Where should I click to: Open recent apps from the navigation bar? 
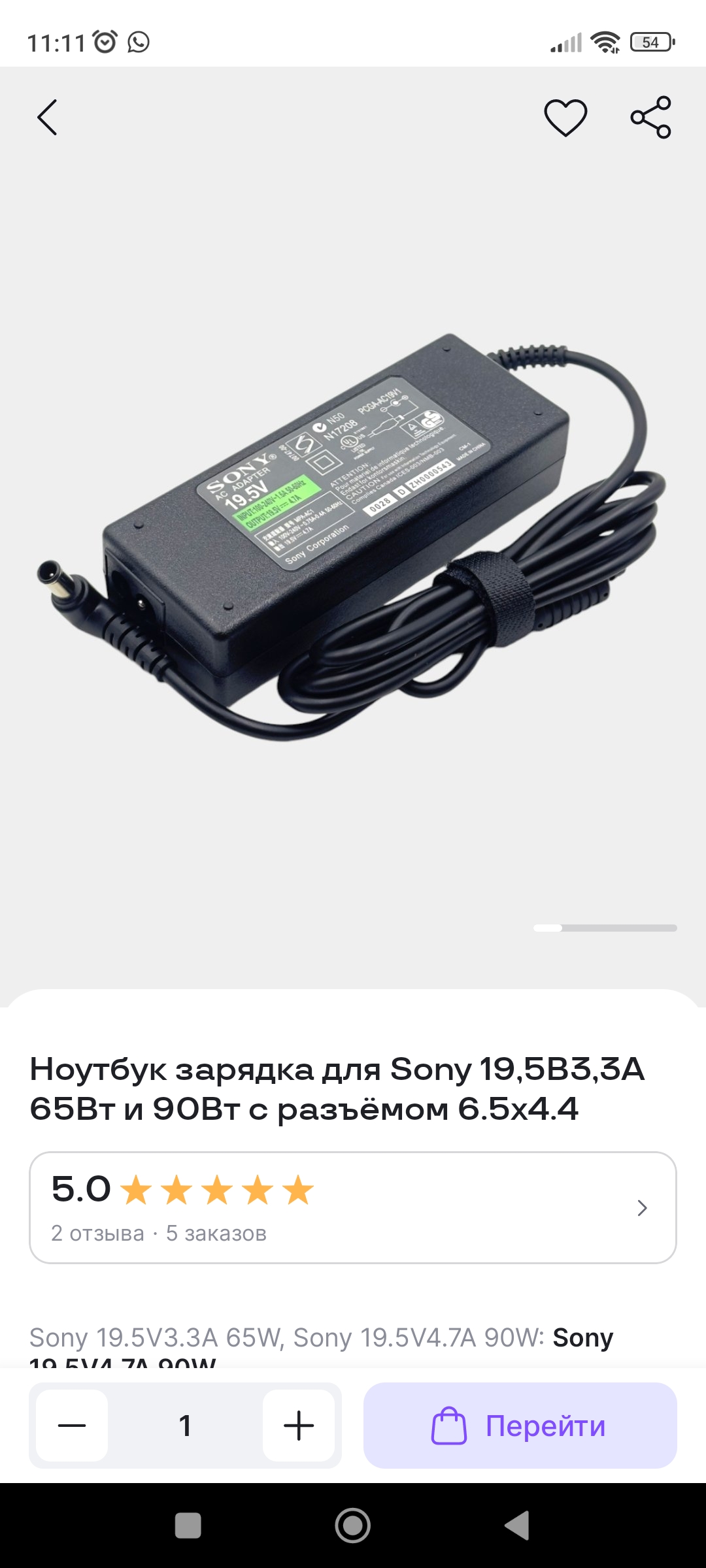[188, 1526]
